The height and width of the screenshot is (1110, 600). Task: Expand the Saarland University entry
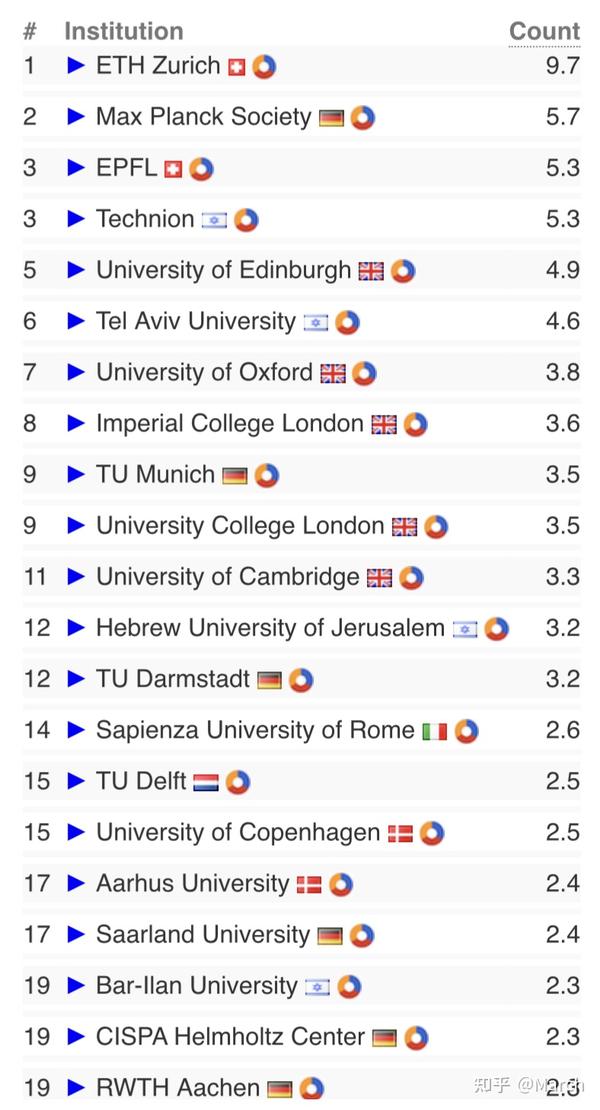76,934
